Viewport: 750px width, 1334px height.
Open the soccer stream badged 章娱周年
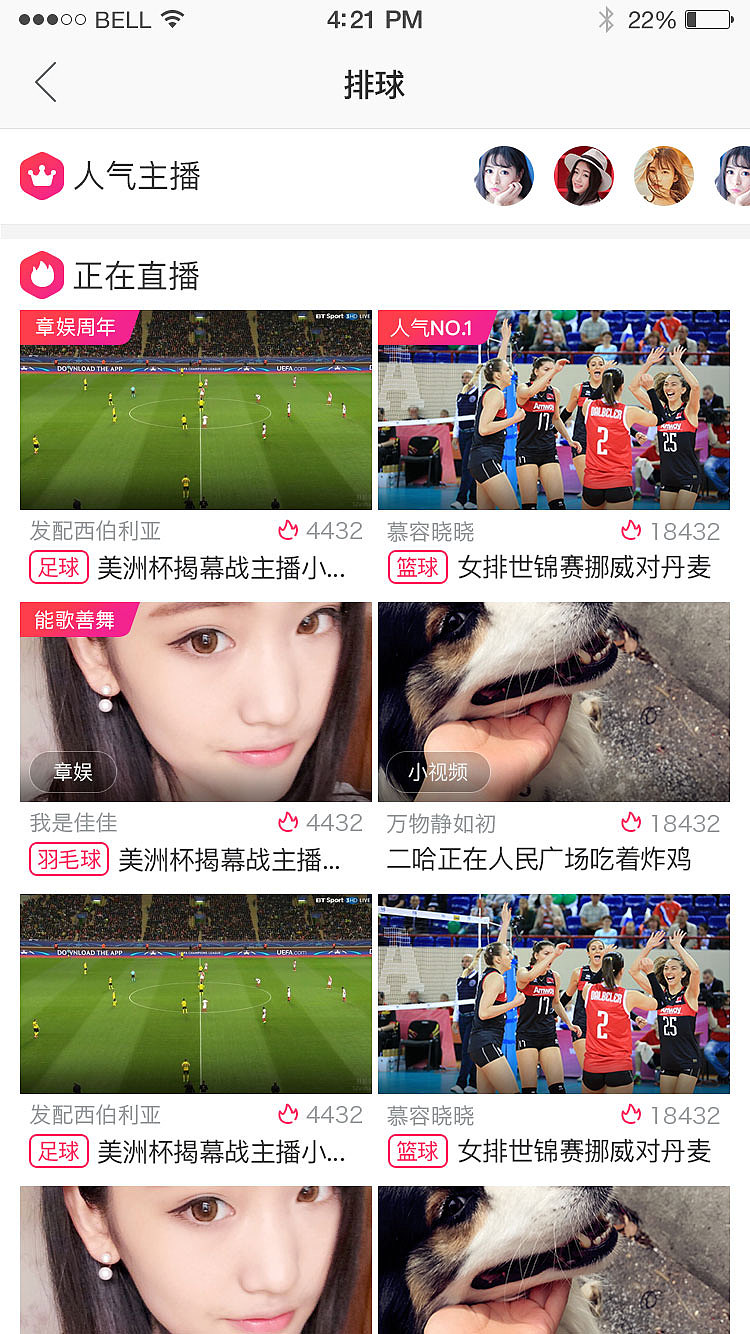[196, 410]
